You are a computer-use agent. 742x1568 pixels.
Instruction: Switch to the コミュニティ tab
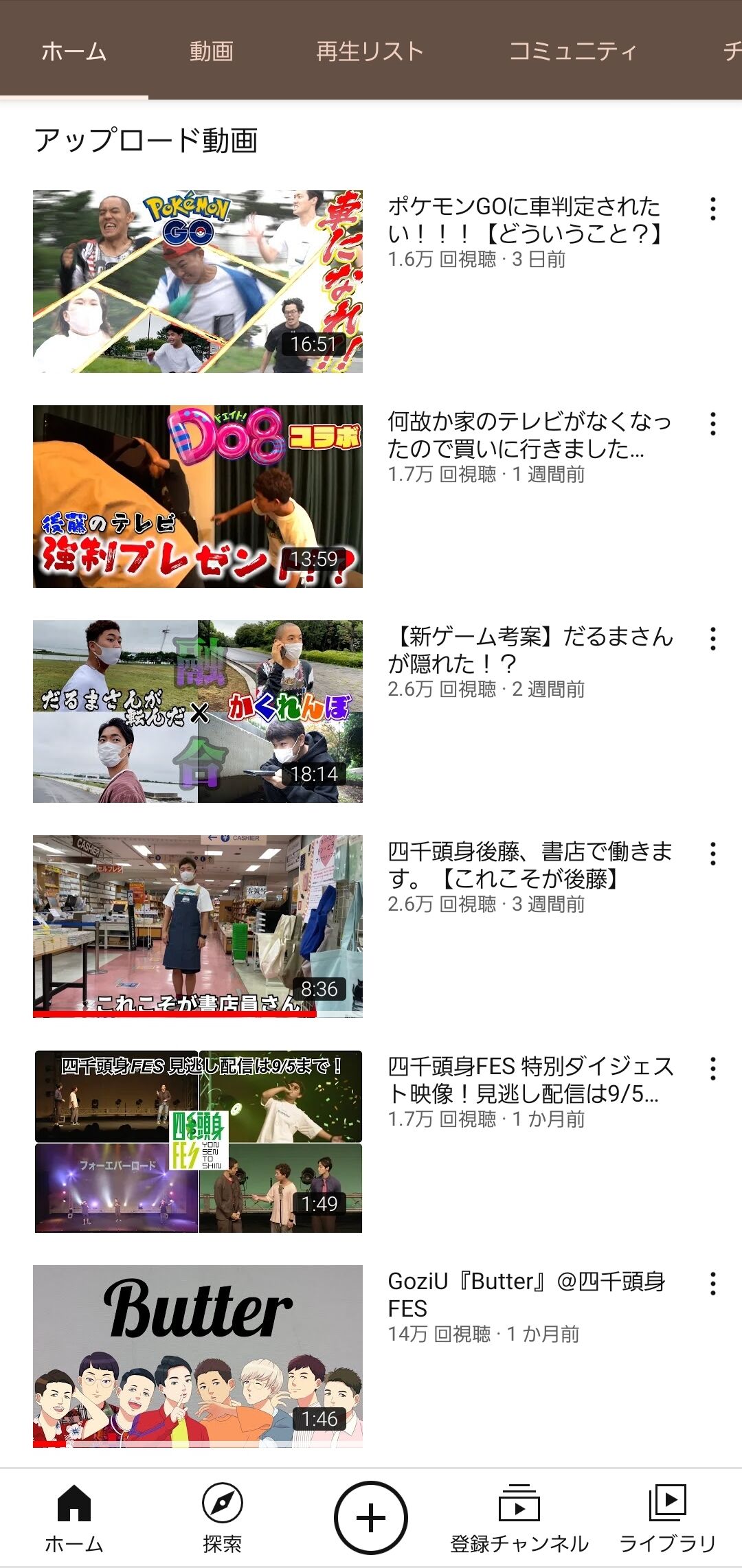tap(573, 52)
